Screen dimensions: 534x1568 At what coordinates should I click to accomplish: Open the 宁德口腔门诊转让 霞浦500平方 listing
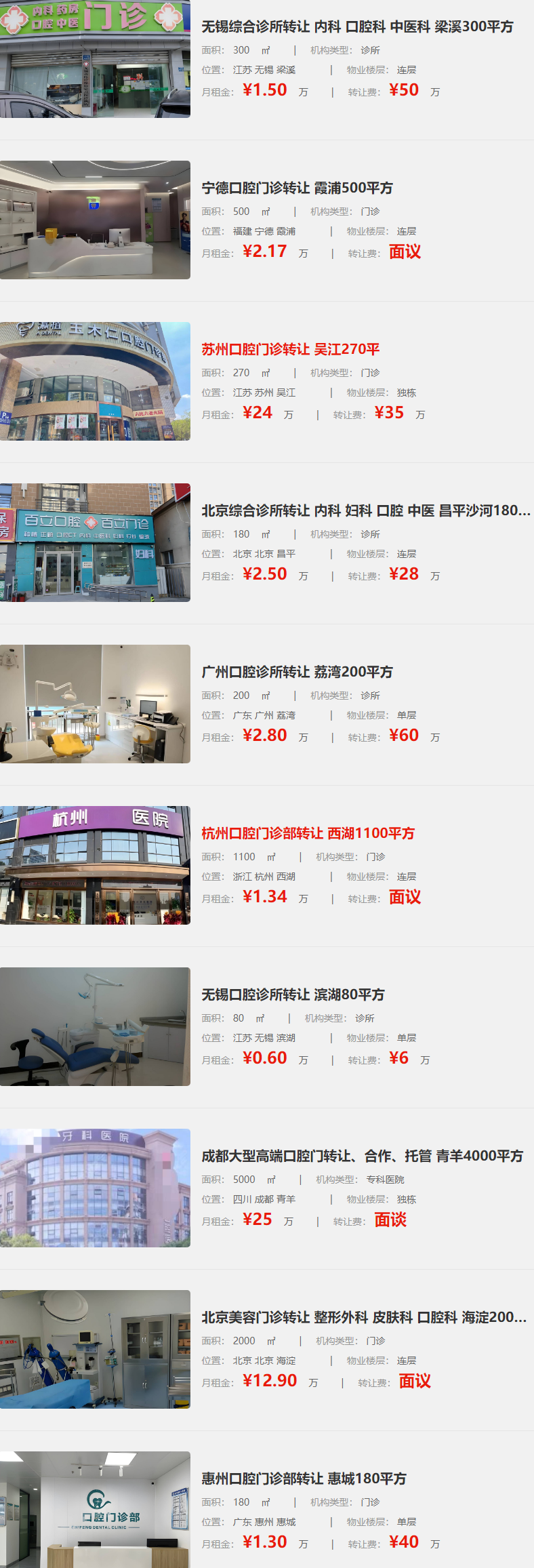click(297, 188)
